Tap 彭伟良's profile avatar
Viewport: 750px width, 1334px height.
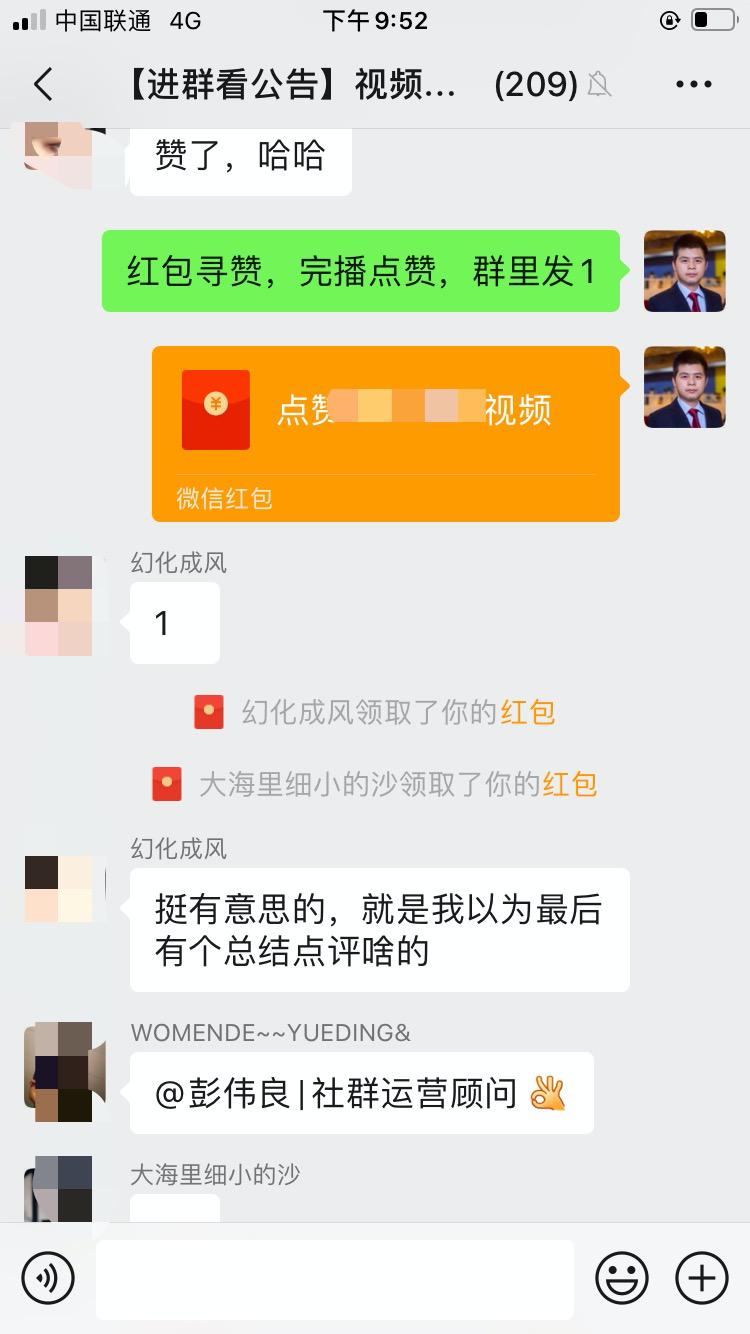point(685,270)
